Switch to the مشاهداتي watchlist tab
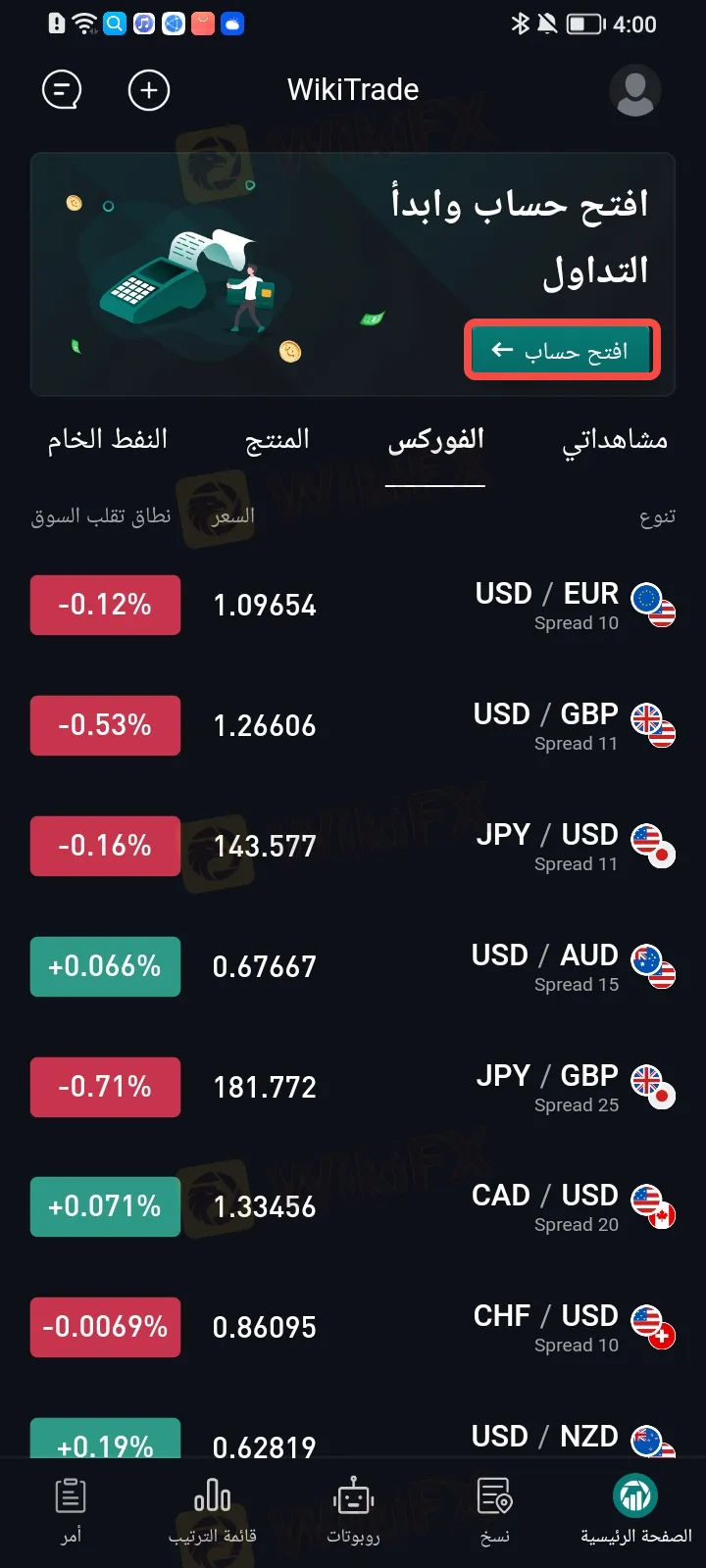This screenshot has width=706, height=1568. click(x=615, y=440)
